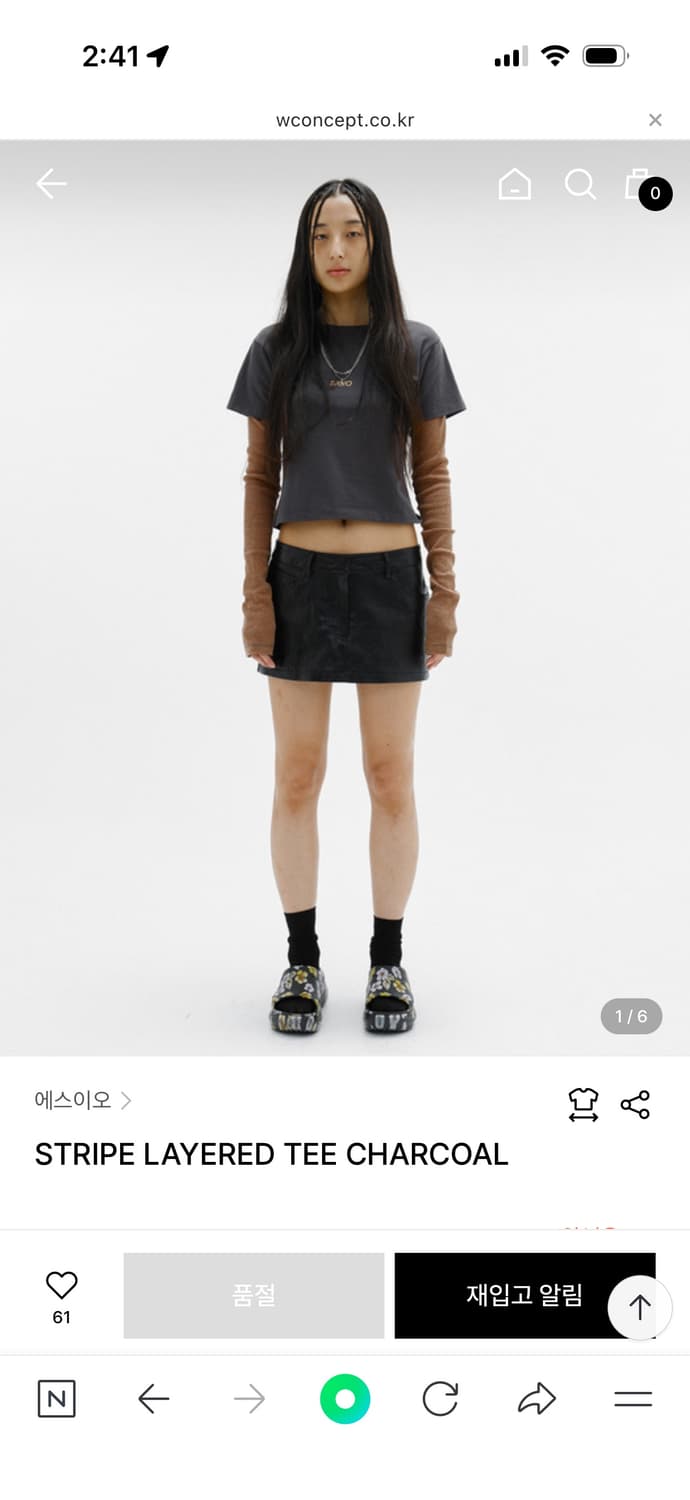Tap the green circle button

(345, 1398)
